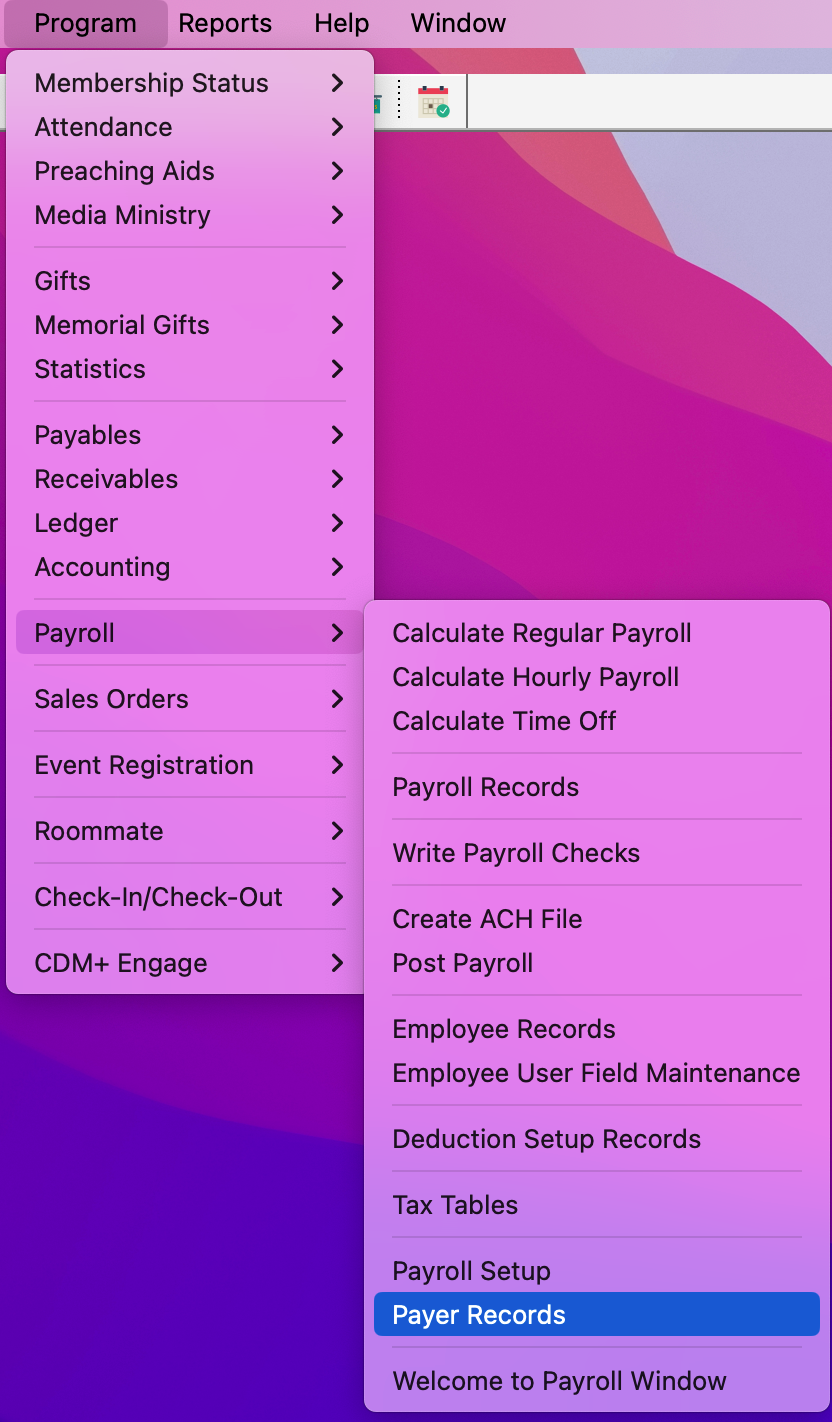Image resolution: width=832 pixels, height=1422 pixels.
Task: Open the Welcome to Payroll Window
Action: [558, 1381]
